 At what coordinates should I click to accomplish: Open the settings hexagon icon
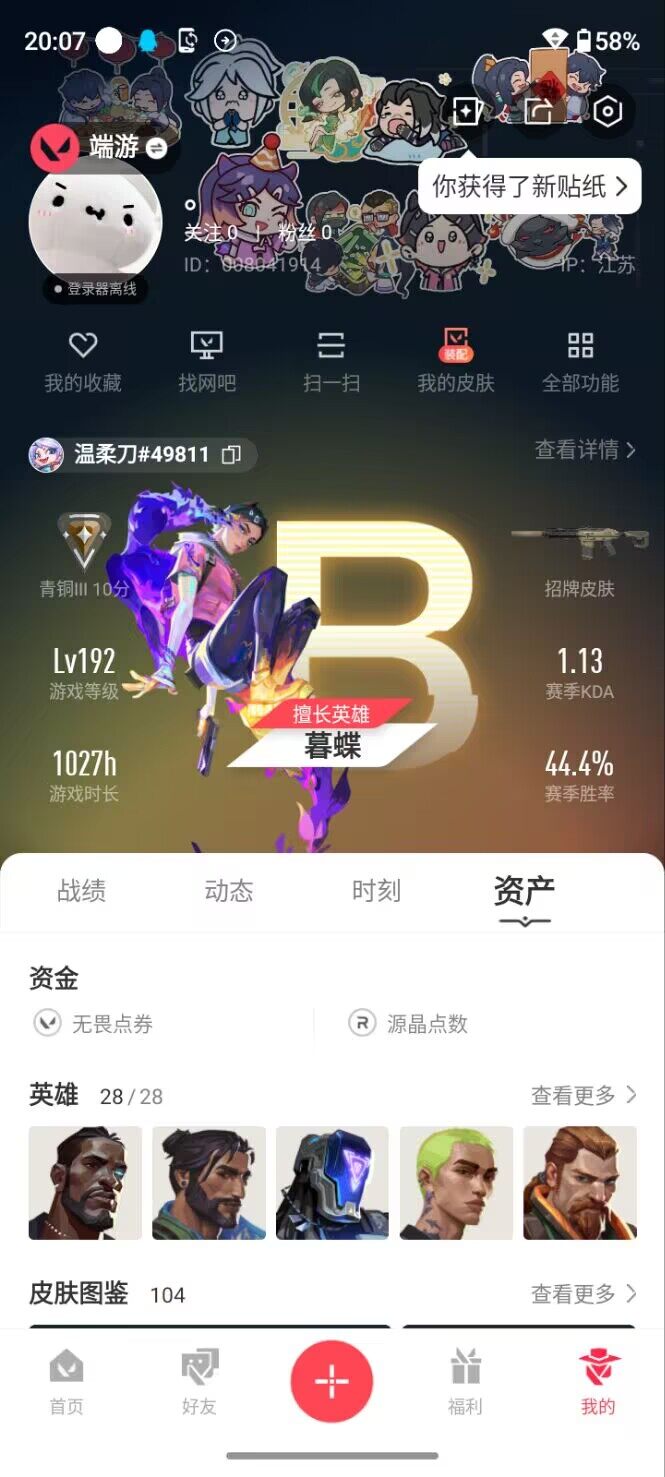[x=608, y=112]
